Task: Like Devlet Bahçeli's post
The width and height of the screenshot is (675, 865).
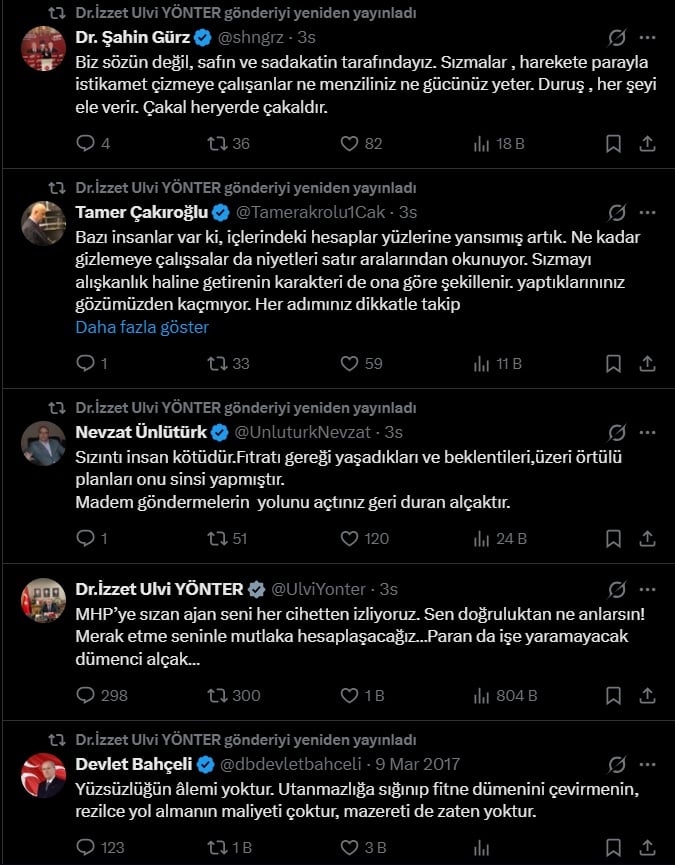Action: (x=349, y=846)
